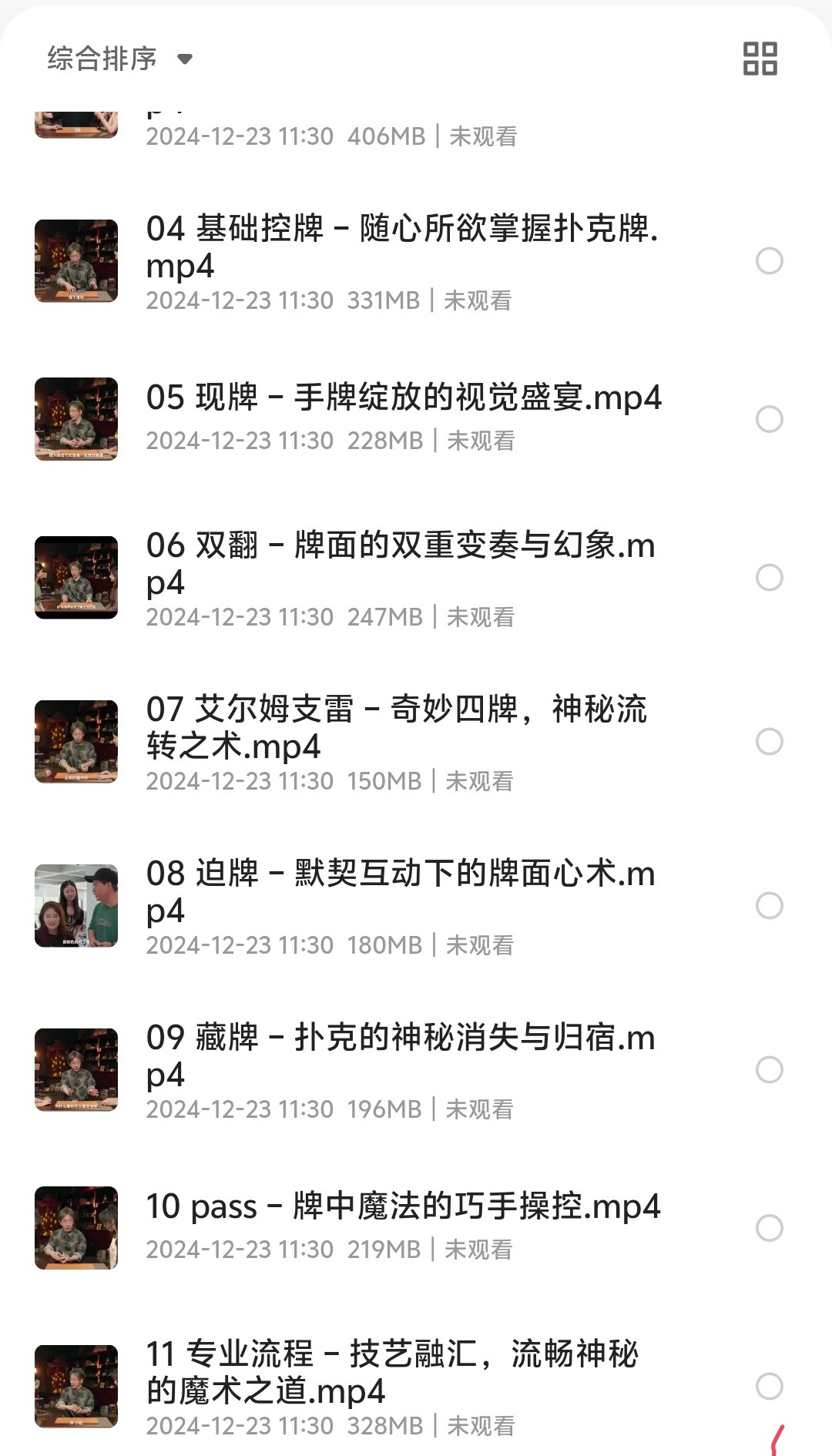Open video 06 双翻
Viewport: 832px width, 1456px height.
pos(401,563)
